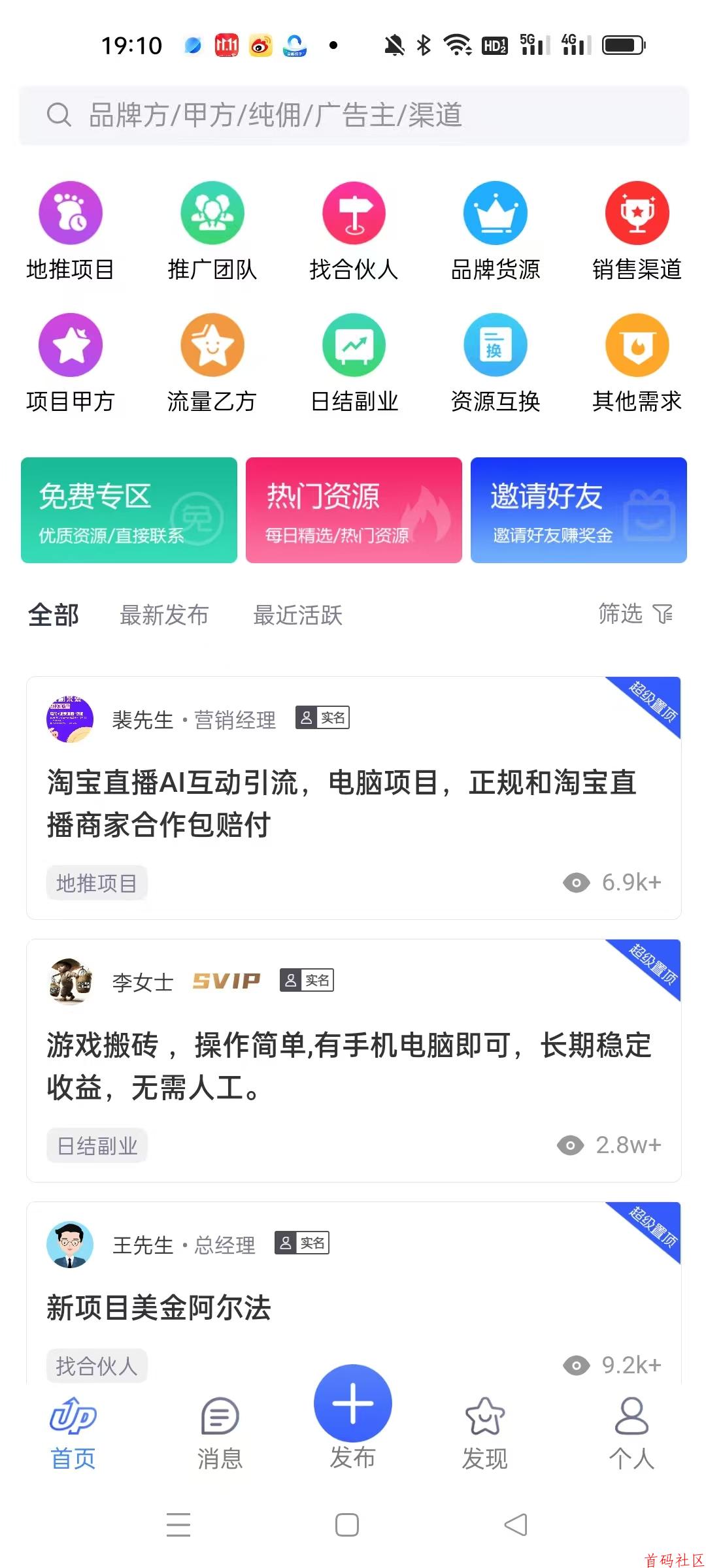706x1568 pixels.
Task: Open the 销售渠道 trophy icon
Action: point(636,213)
